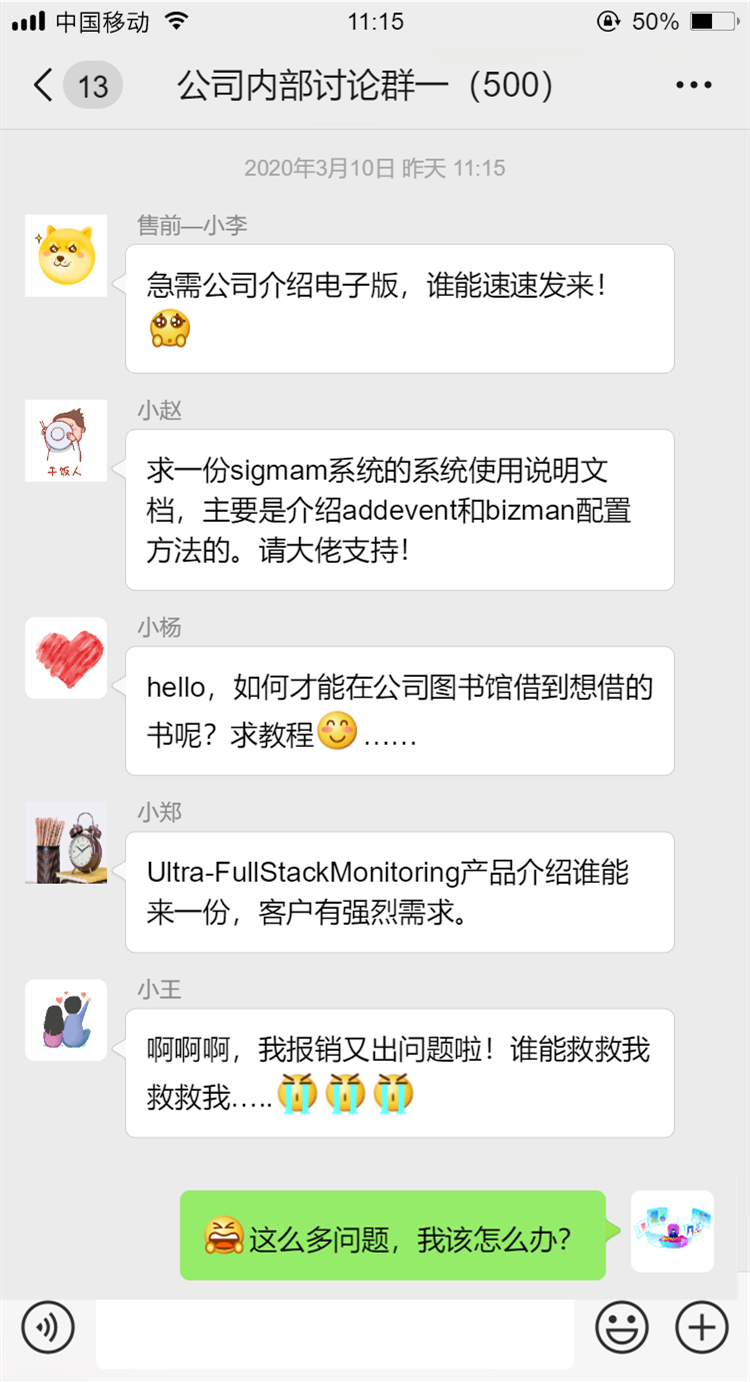Open the emoji picker
The image size is (750, 1382).
pos(621,1328)
